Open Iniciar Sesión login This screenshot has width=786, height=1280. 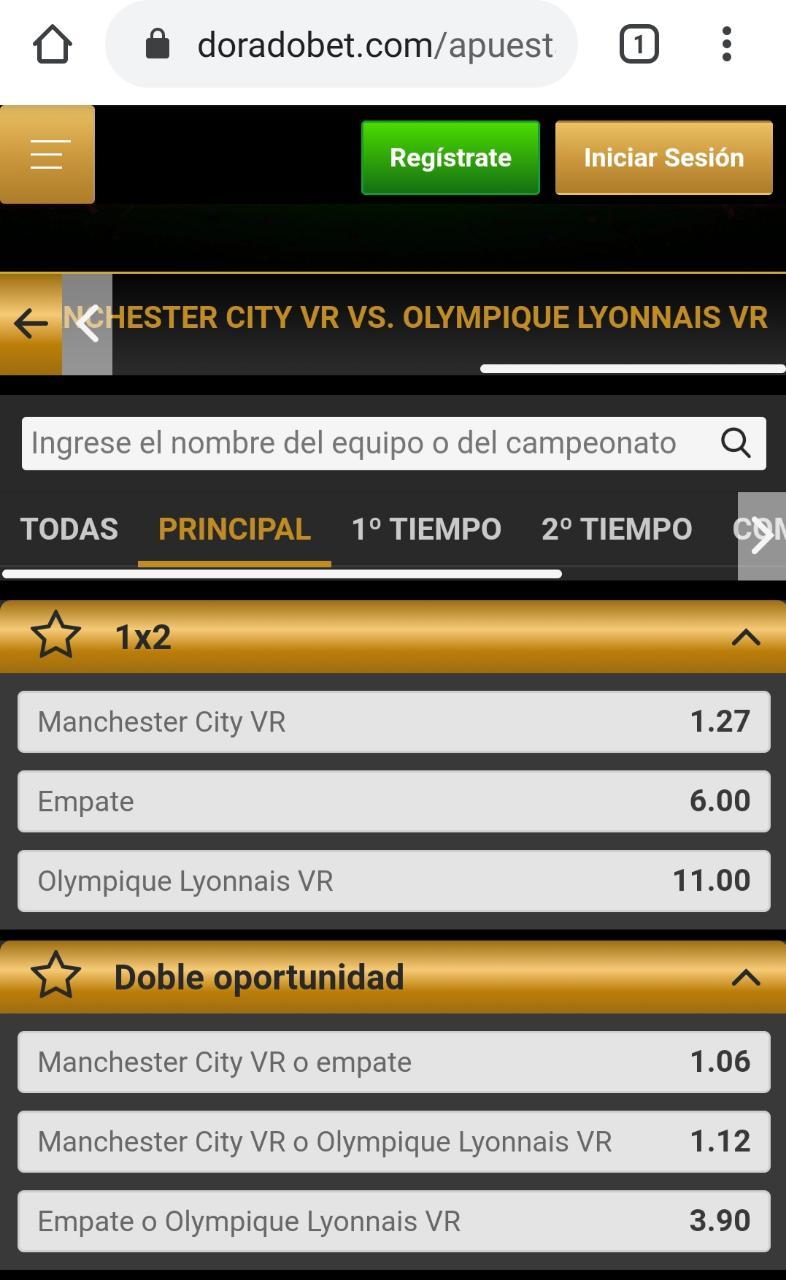[x=663, y=158]
